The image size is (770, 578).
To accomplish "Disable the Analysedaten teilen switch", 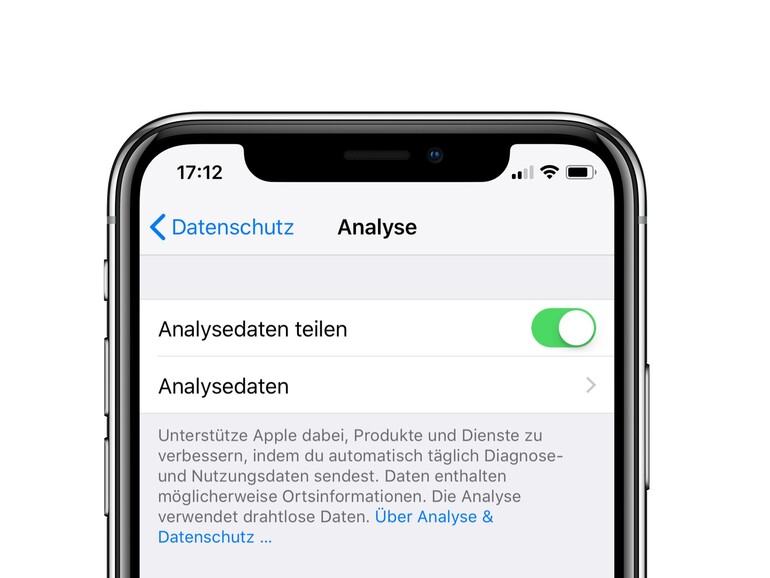I will pyautogui.click(x=563, y=328).
